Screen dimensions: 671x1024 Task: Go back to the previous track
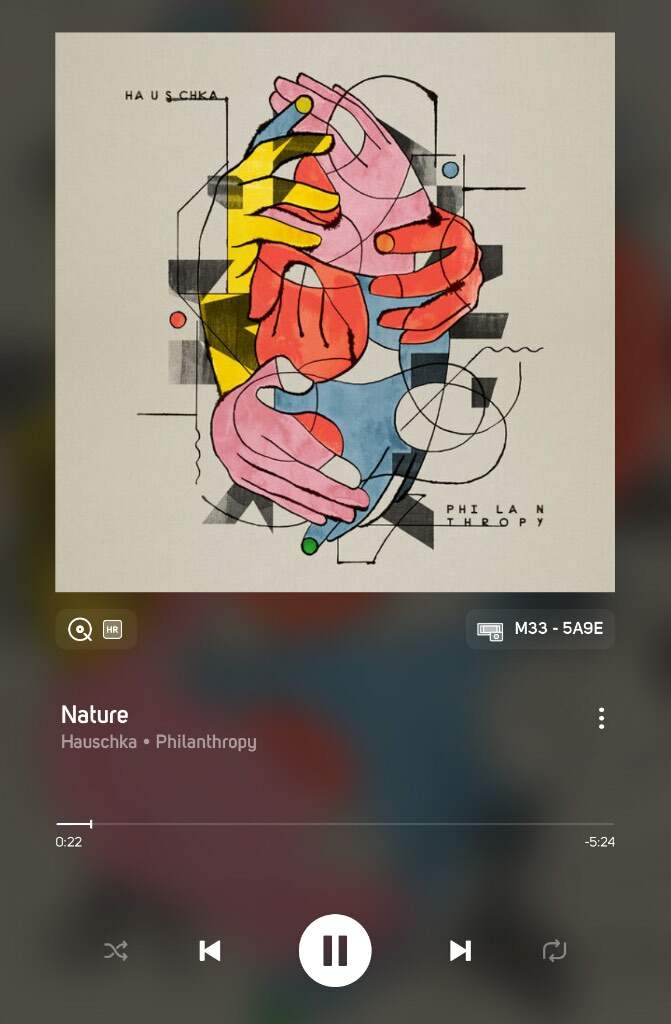tap(210, 950)
